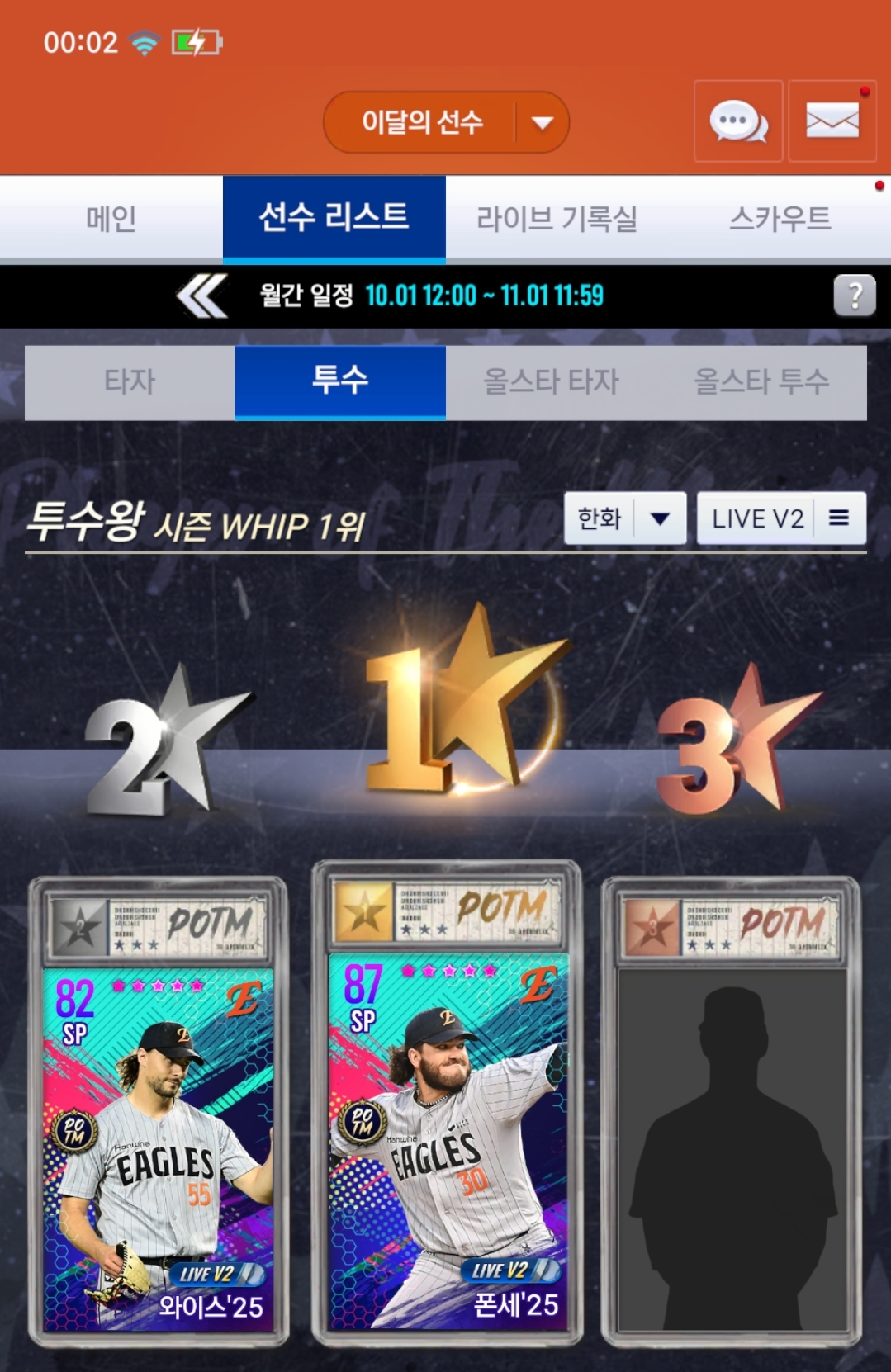This screenshot has height=1372, width=891.
Task: Go to the 라이브 기록실 tab
Action: click(x=557, y=219)
